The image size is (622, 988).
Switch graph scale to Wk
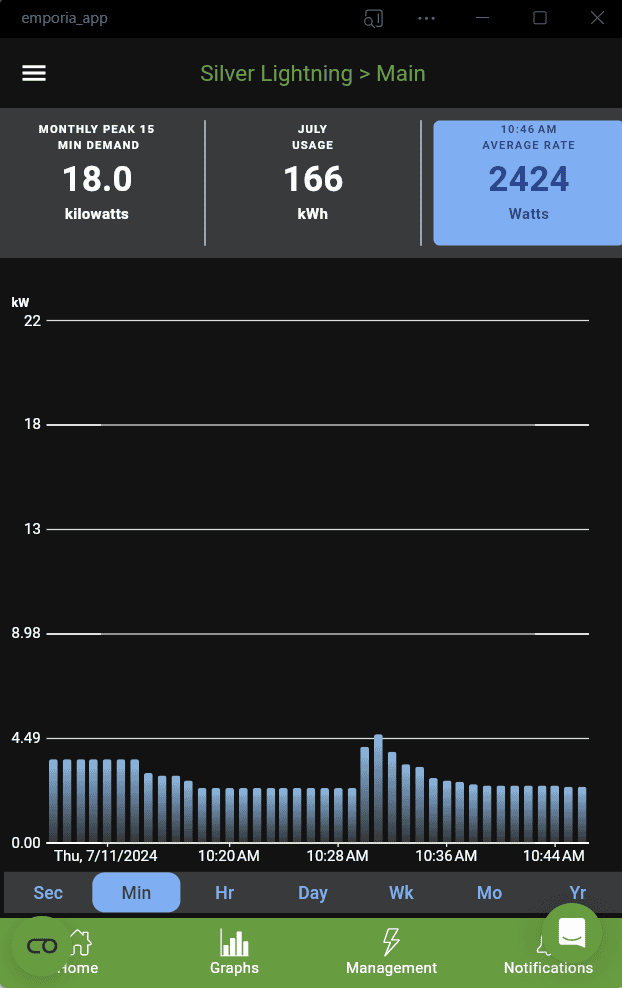(401, 892)
